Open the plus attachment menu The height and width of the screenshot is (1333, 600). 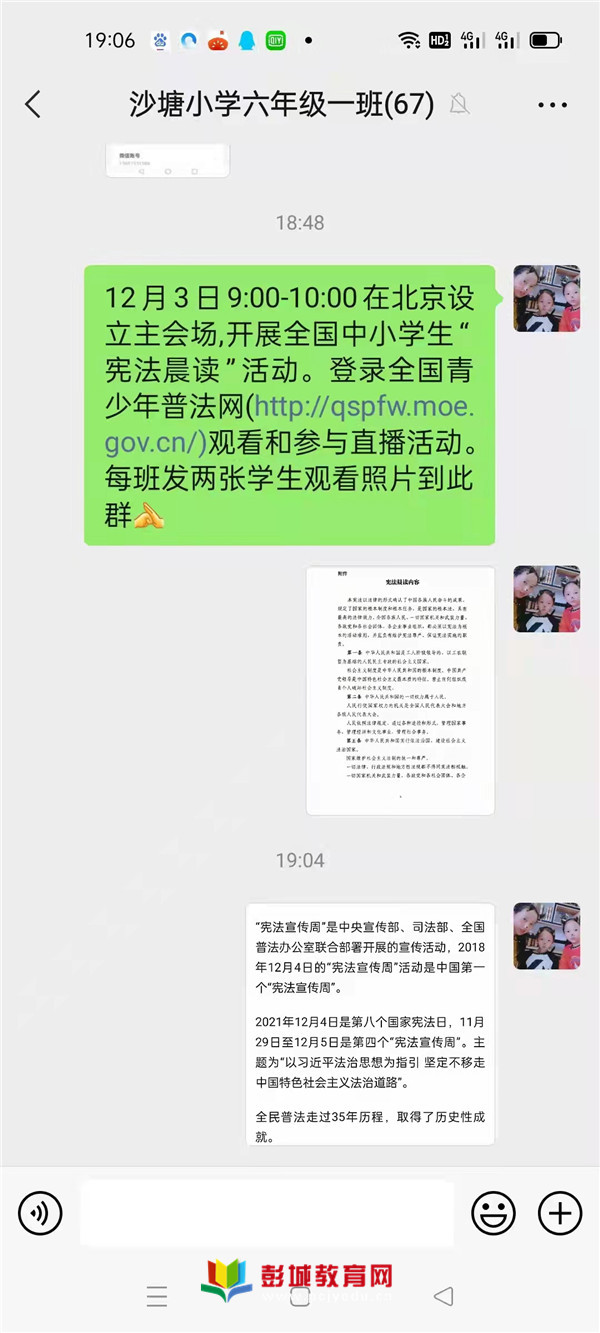click(560, 1214)
